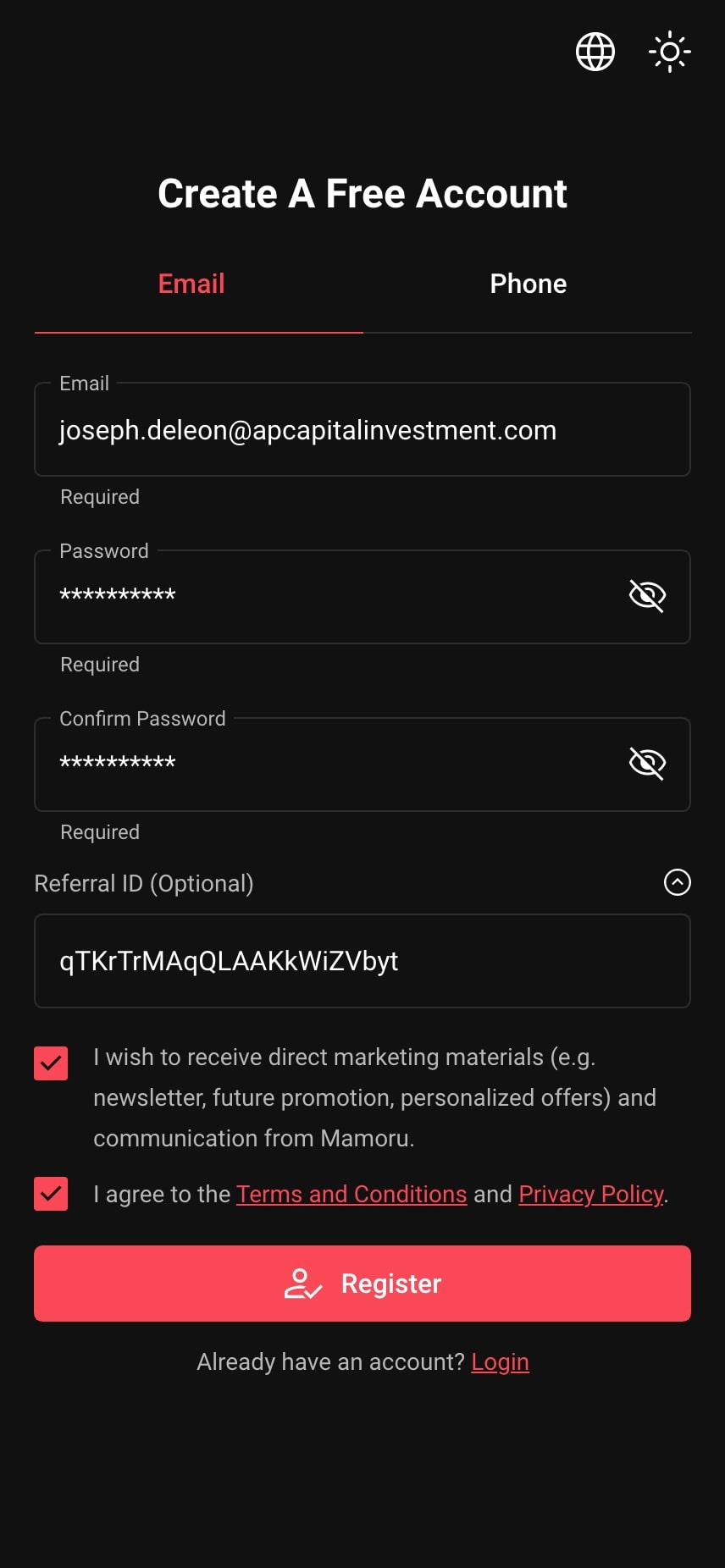Image resolution: width=725 pixels, height=1568 pixels.
Task: Tap the Confirm Password field
Action: click(322, 764)
